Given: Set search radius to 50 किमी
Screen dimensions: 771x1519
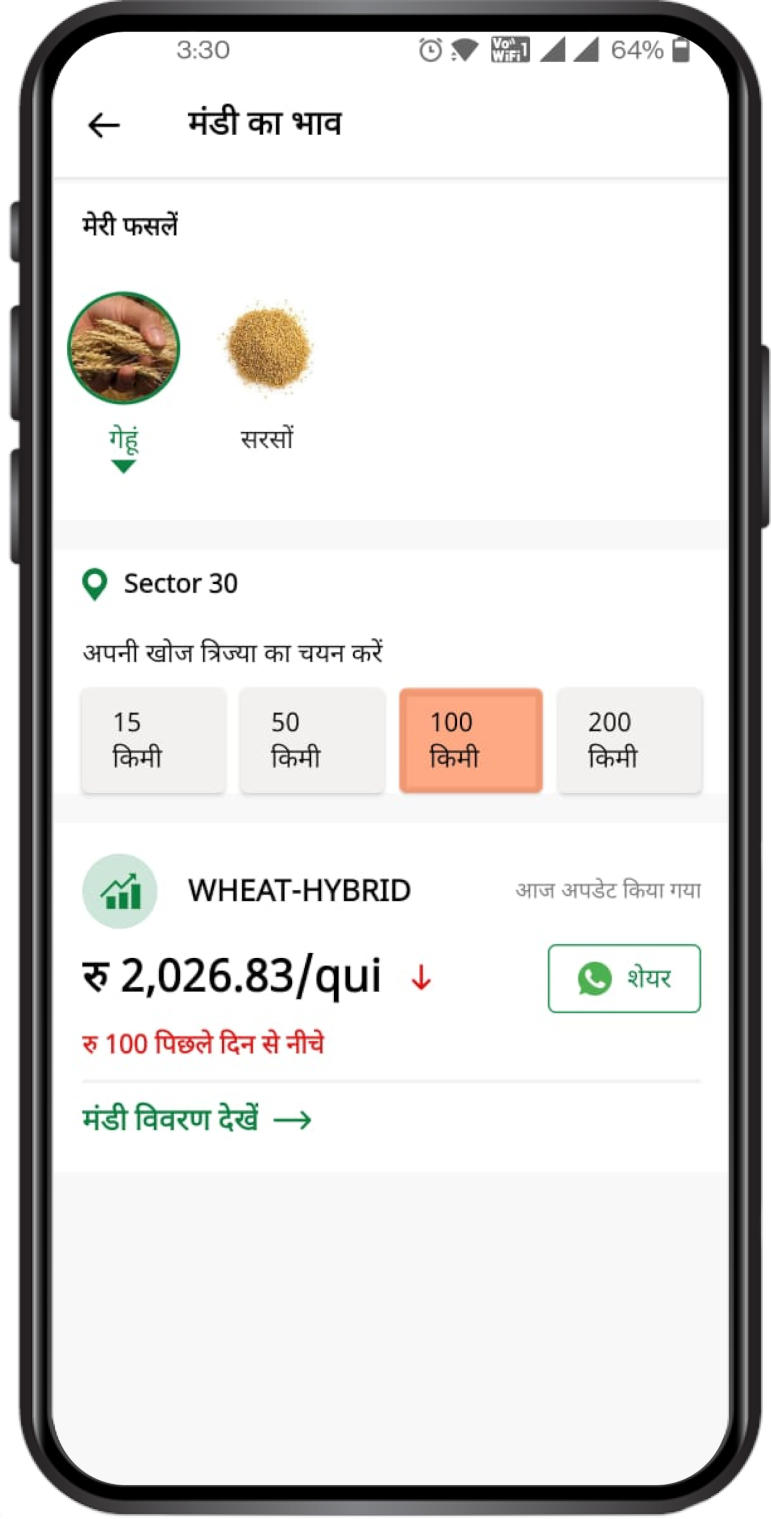Looking at the screenshot, I should (x=312, y=740).
